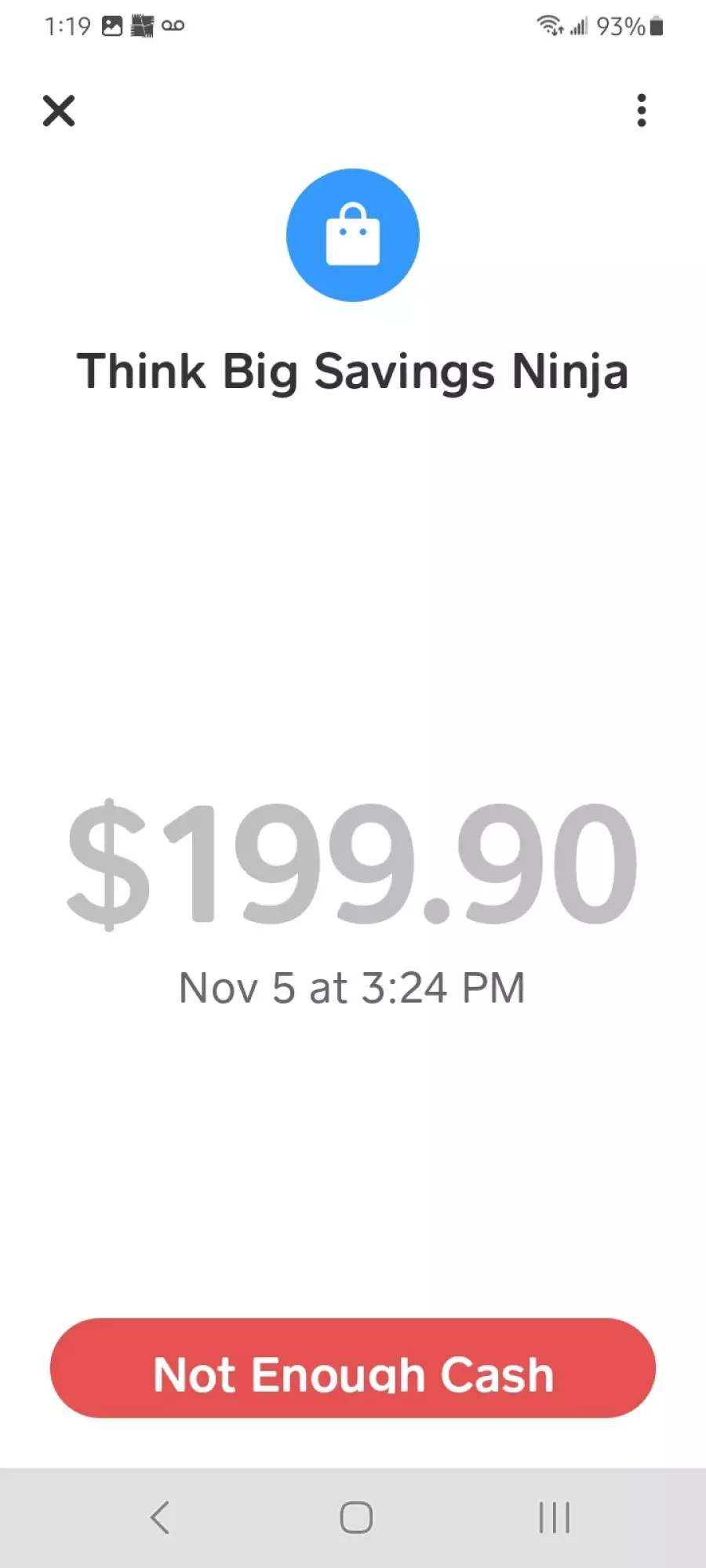Screen dimensions: 706x1568
Task: Go to the home screen
Action: point(356,1518)
